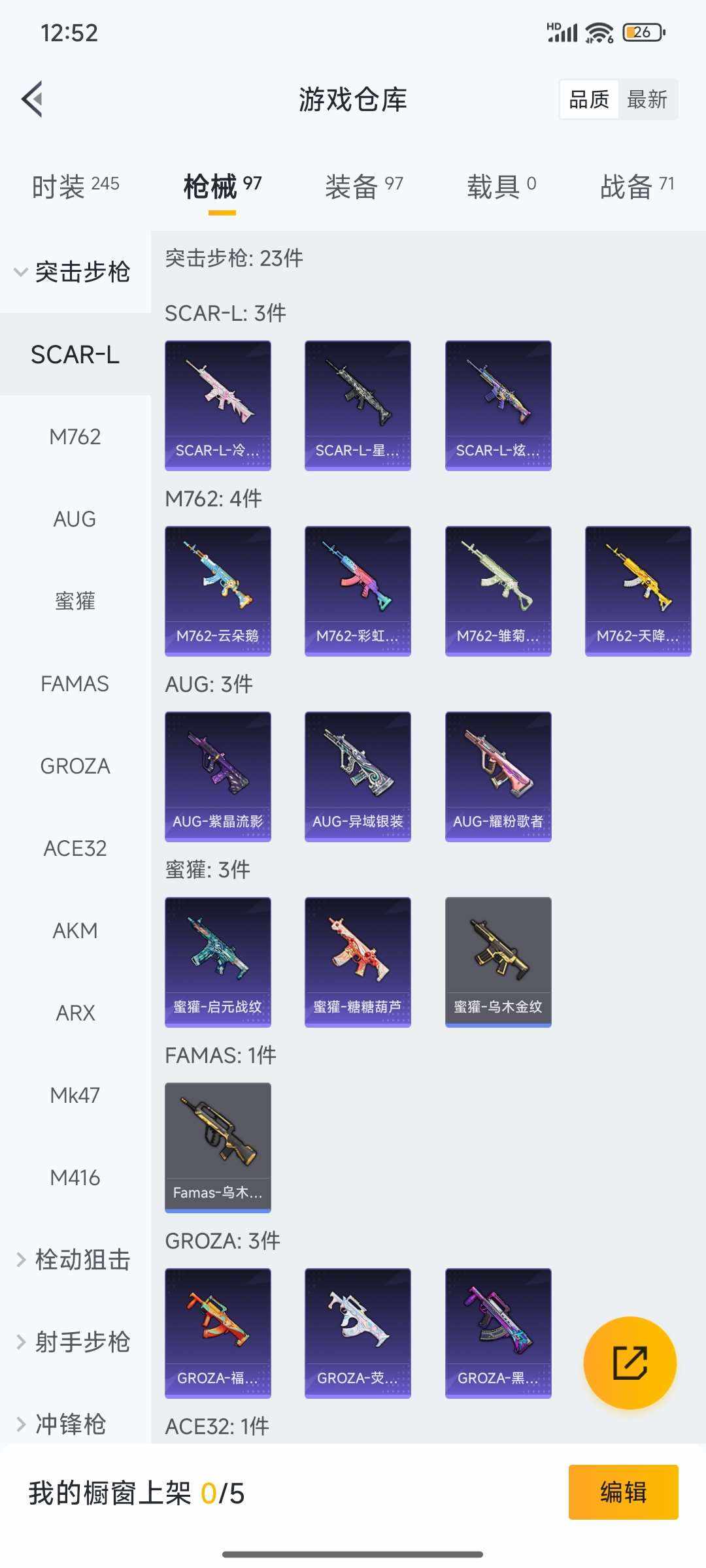The height and width of the screenshot is (1568, 706).
Task: Collapse the 突击步枪 category
Action: (x=75, y=272)
